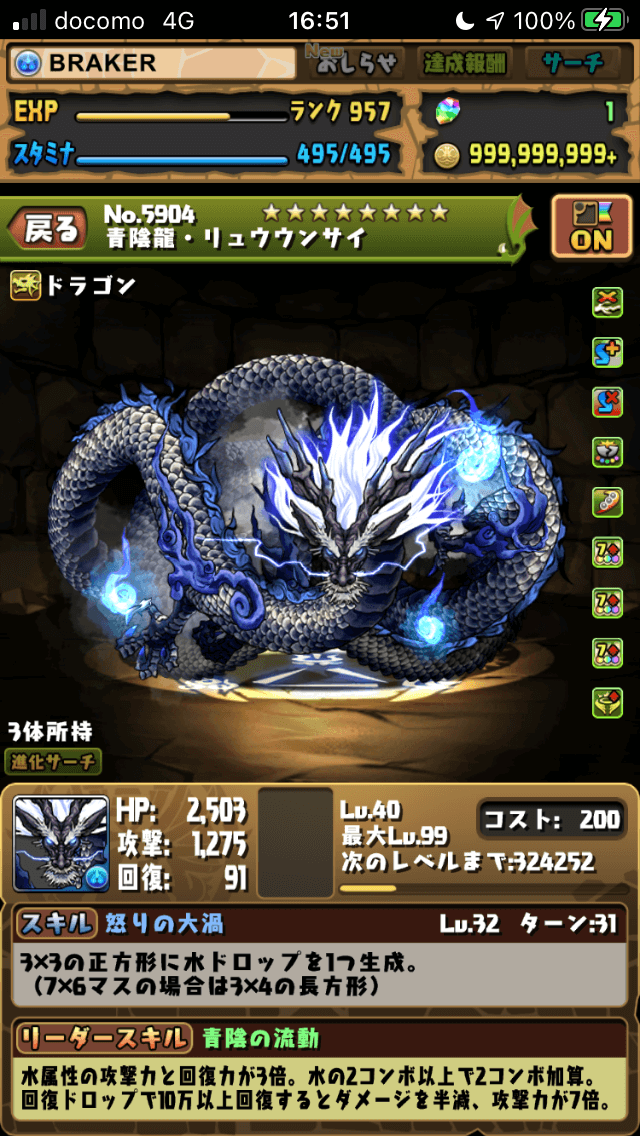Tap the サーチ search button
Viewport: 640px width, 1136px height.
[x=573, y=64]
